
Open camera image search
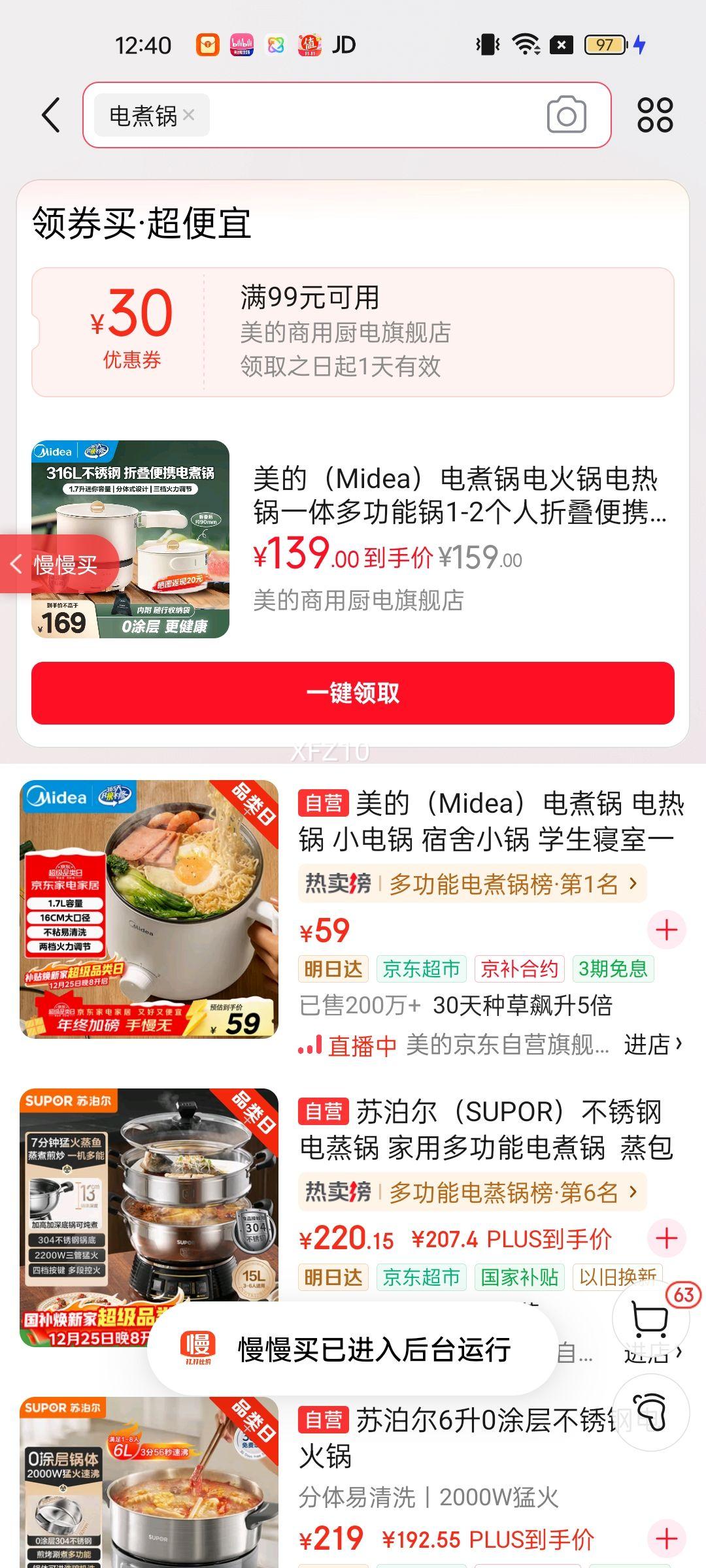pyautogui.click(x=566, y=115)
